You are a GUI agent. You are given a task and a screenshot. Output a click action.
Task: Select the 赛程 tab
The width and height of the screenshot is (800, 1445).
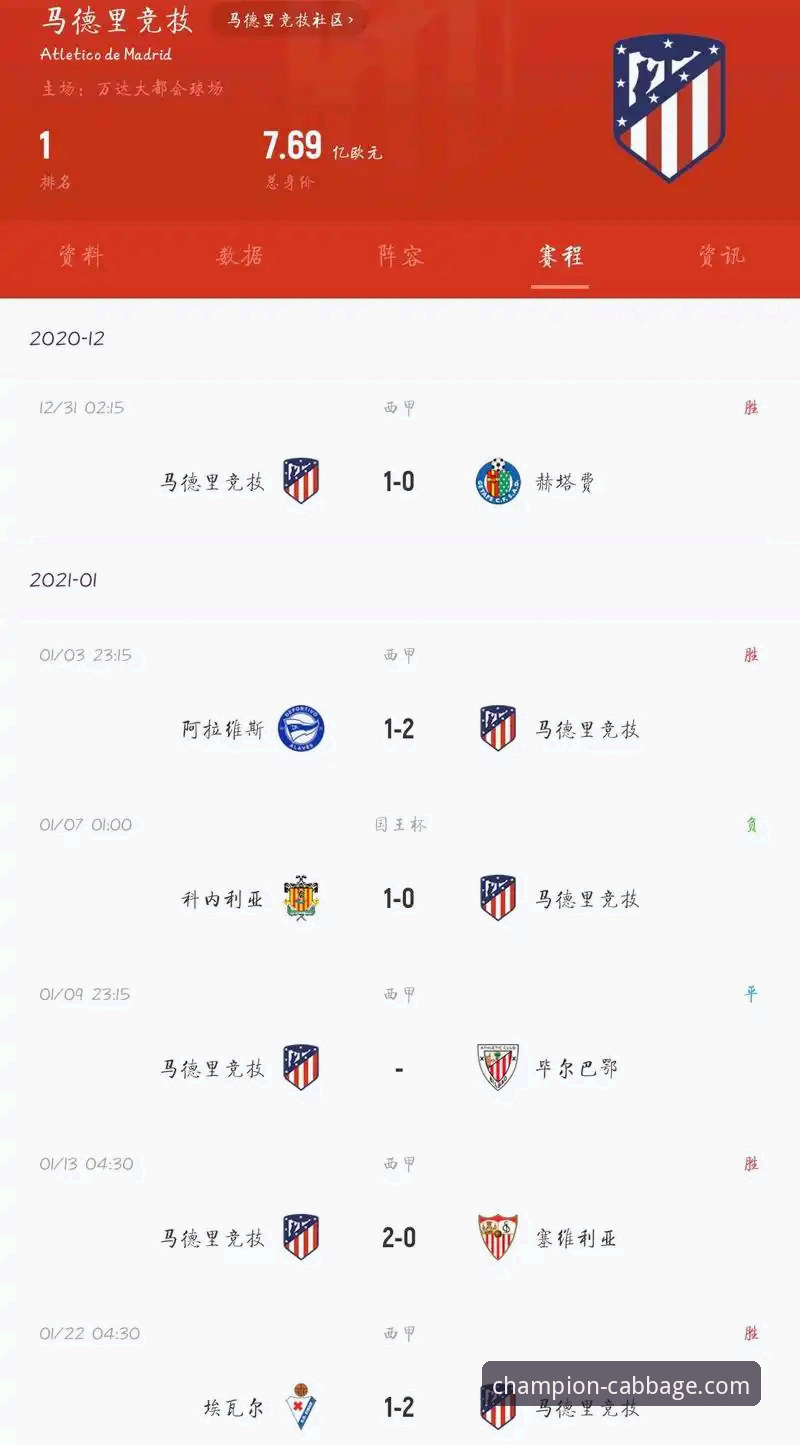[x=560, y=256]
